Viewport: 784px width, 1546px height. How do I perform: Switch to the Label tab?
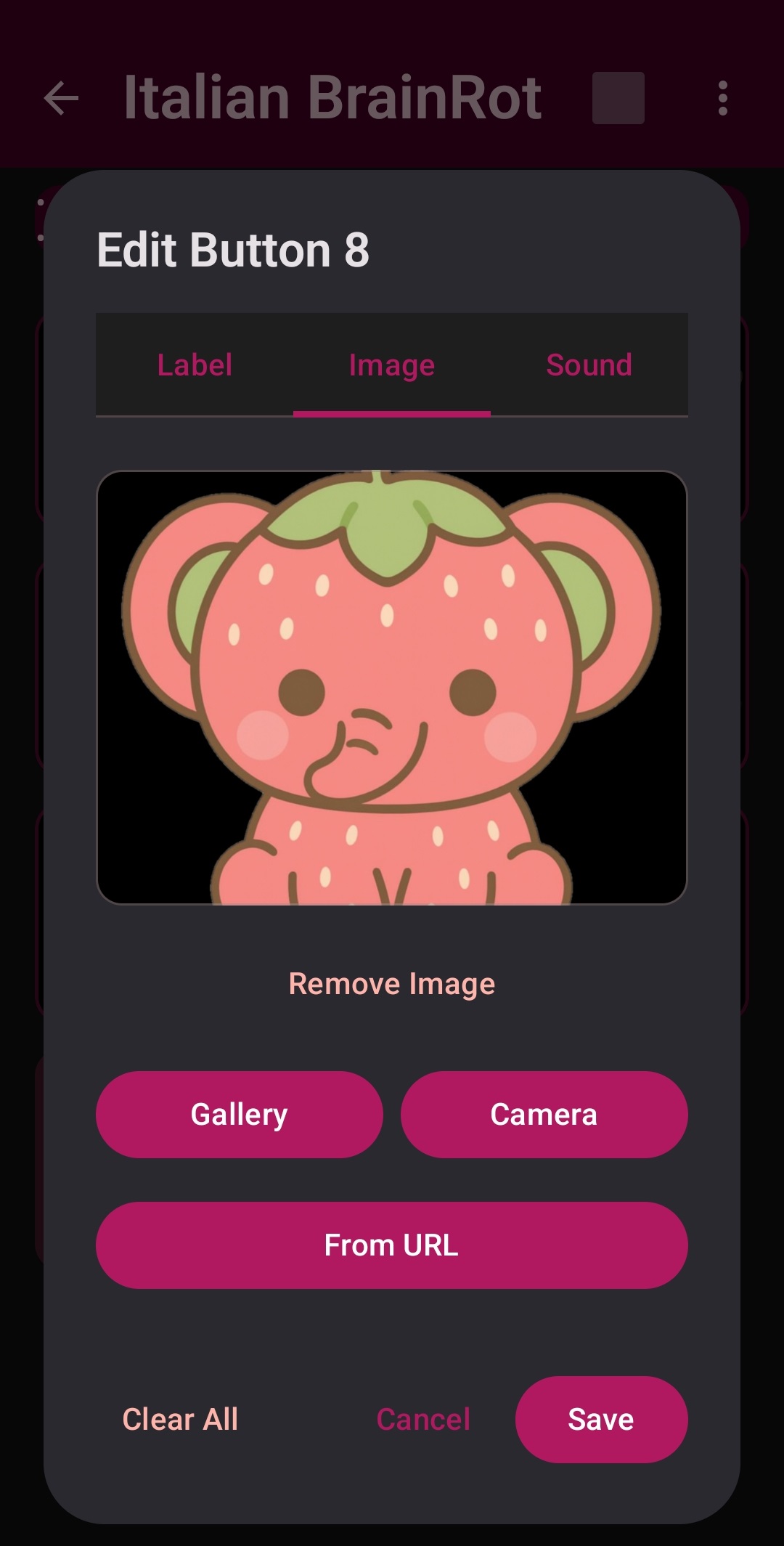pos(194,365)
